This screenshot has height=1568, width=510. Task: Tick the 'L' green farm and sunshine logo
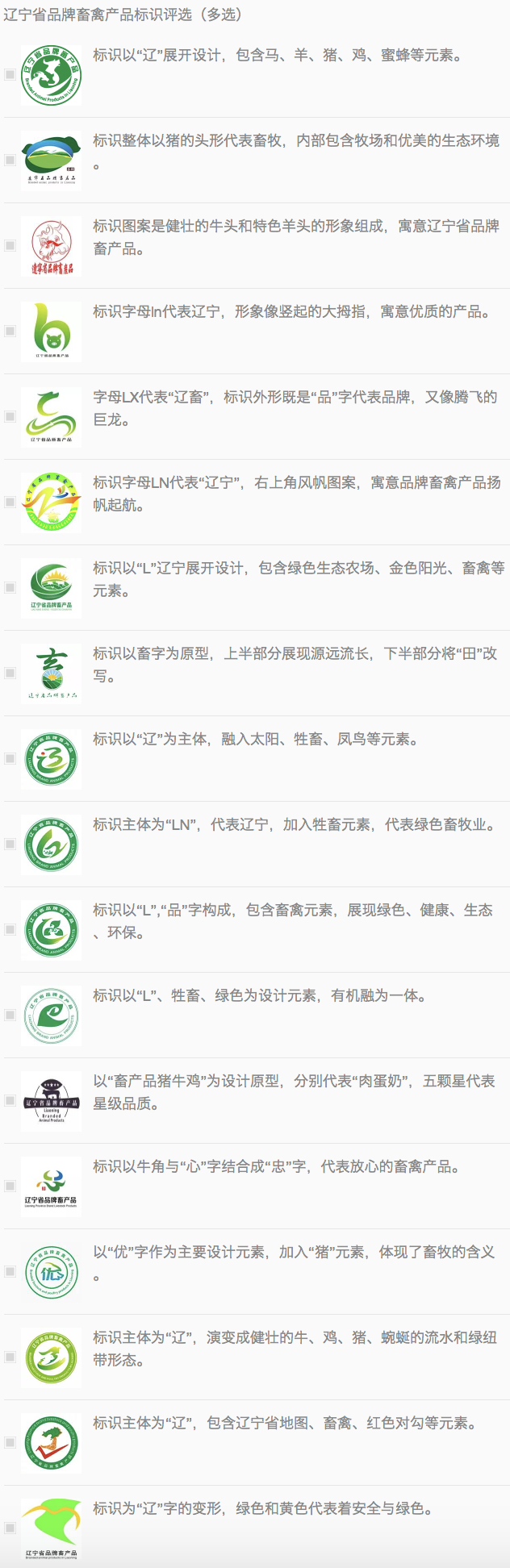click(10, 587)
